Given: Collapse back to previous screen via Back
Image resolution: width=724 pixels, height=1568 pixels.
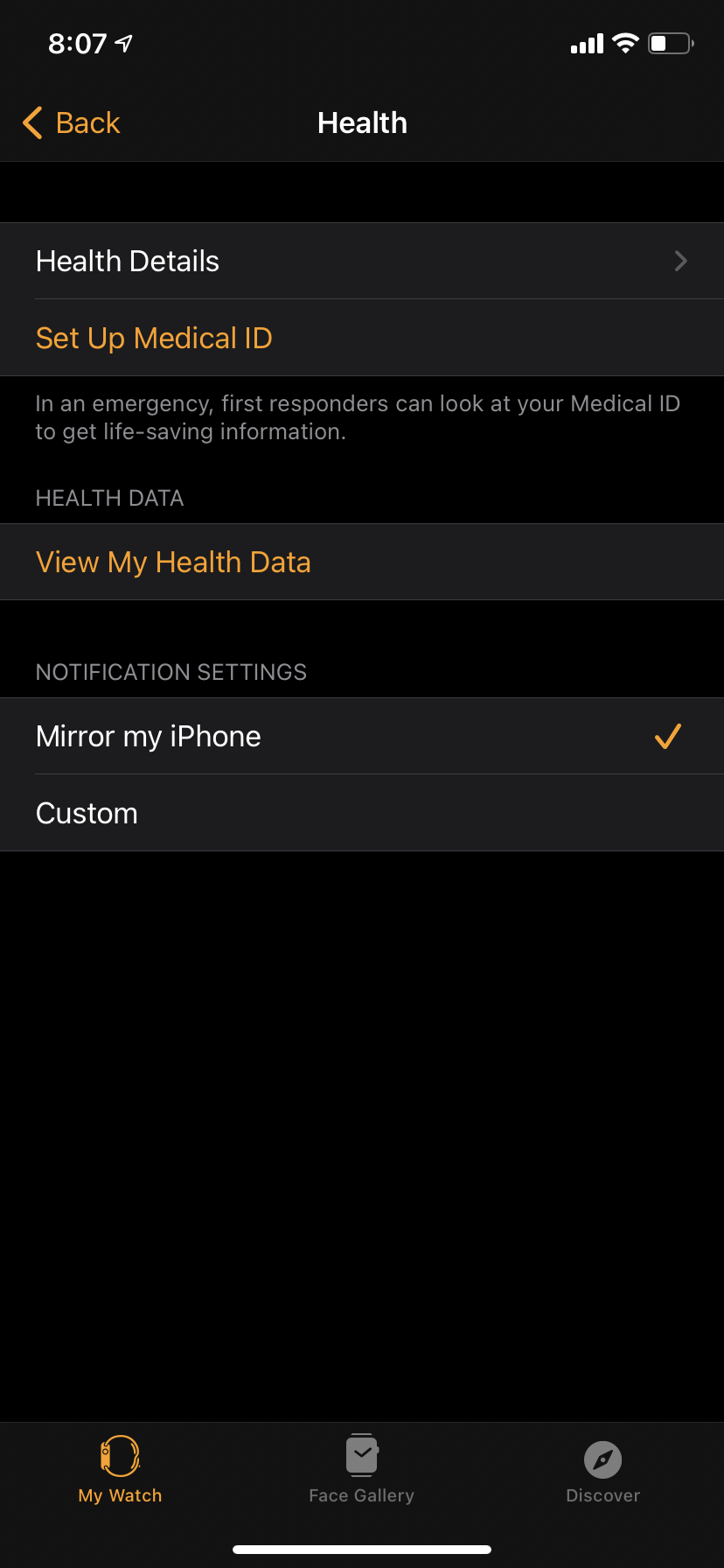Looking at the screenshot, I should [70, 122].
